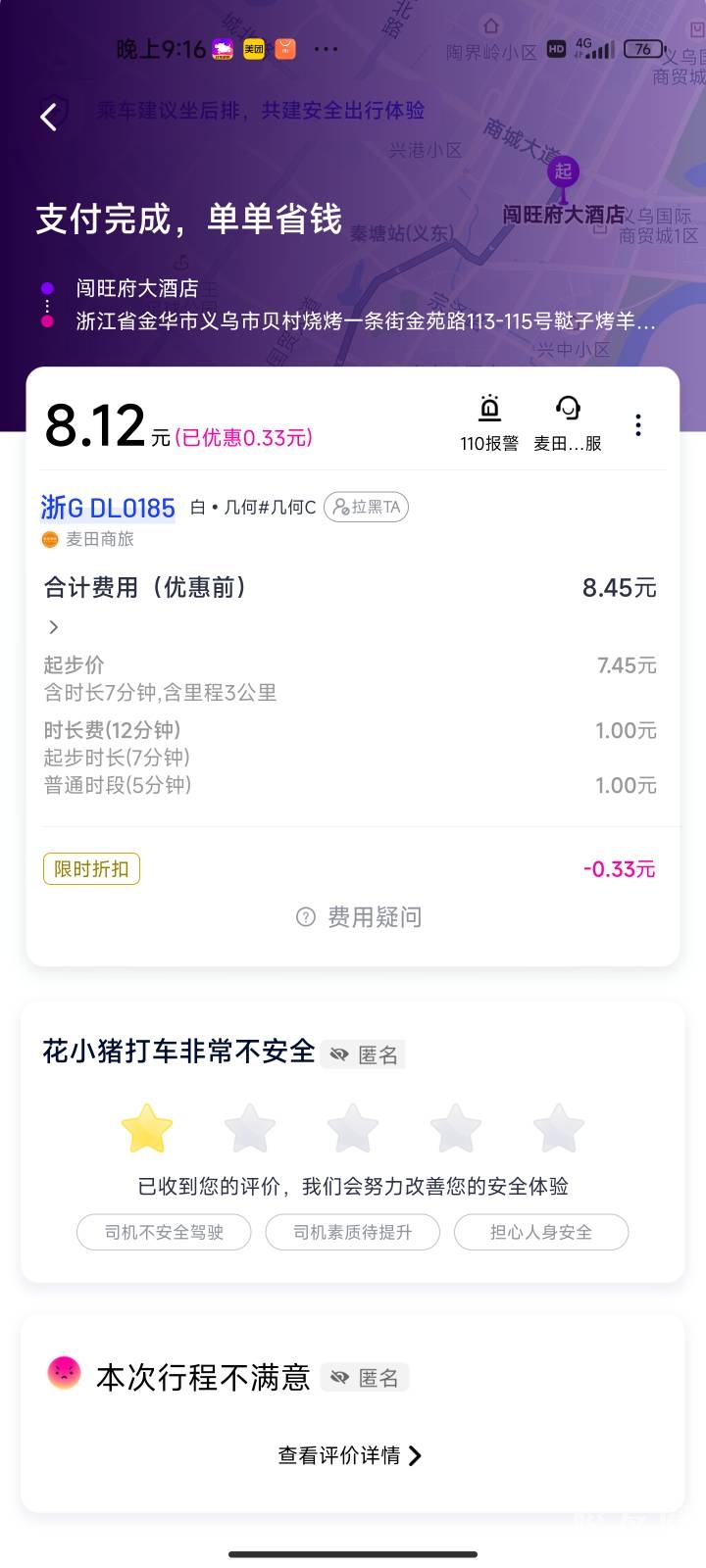Select the 司机不安全驾驶 feedback chip
This screenshot has width=706, height=1568.
(164, 1232)
